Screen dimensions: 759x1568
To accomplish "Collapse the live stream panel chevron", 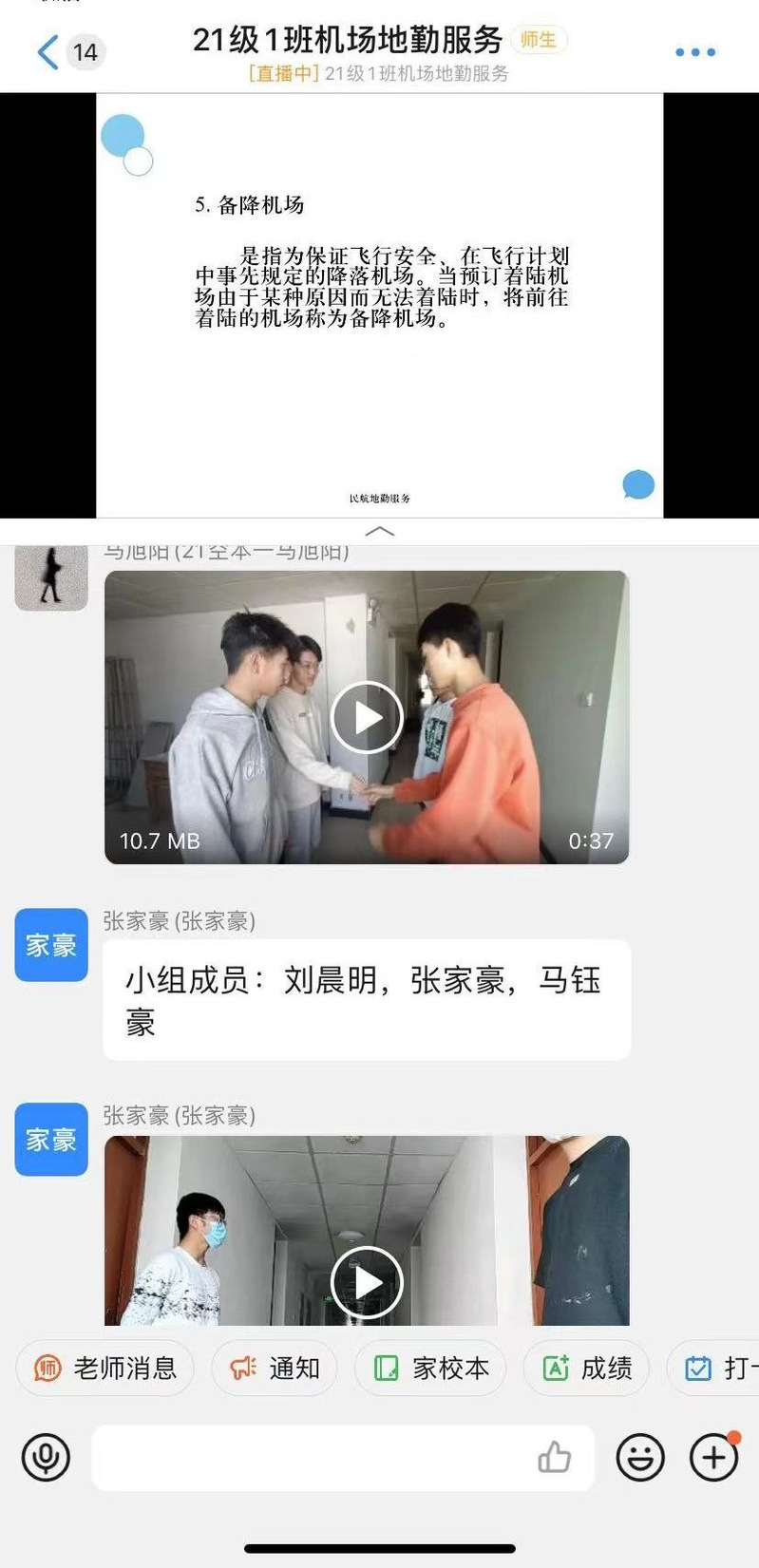I will [379, 531].
